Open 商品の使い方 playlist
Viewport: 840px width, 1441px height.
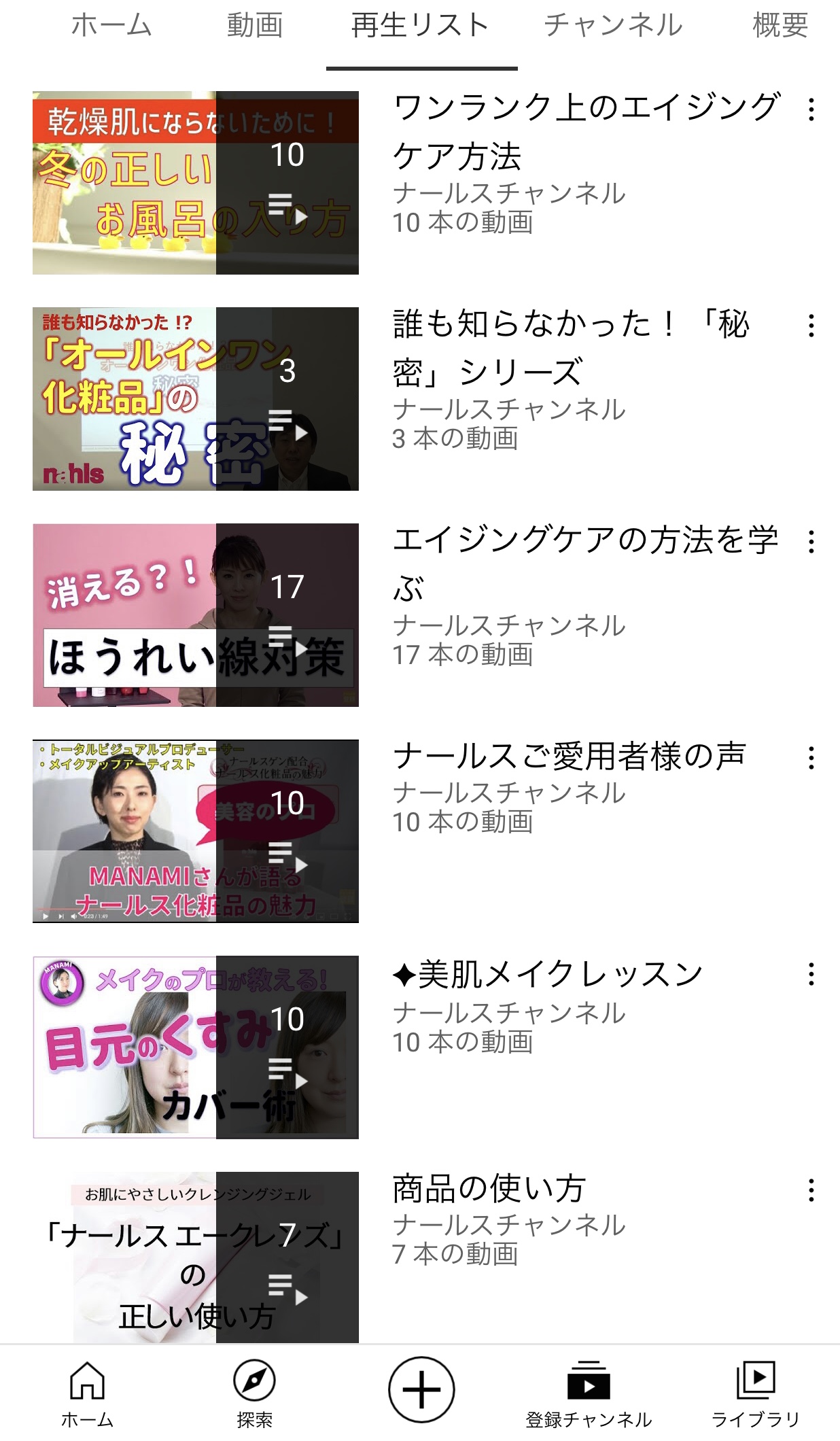(196, 1257)
